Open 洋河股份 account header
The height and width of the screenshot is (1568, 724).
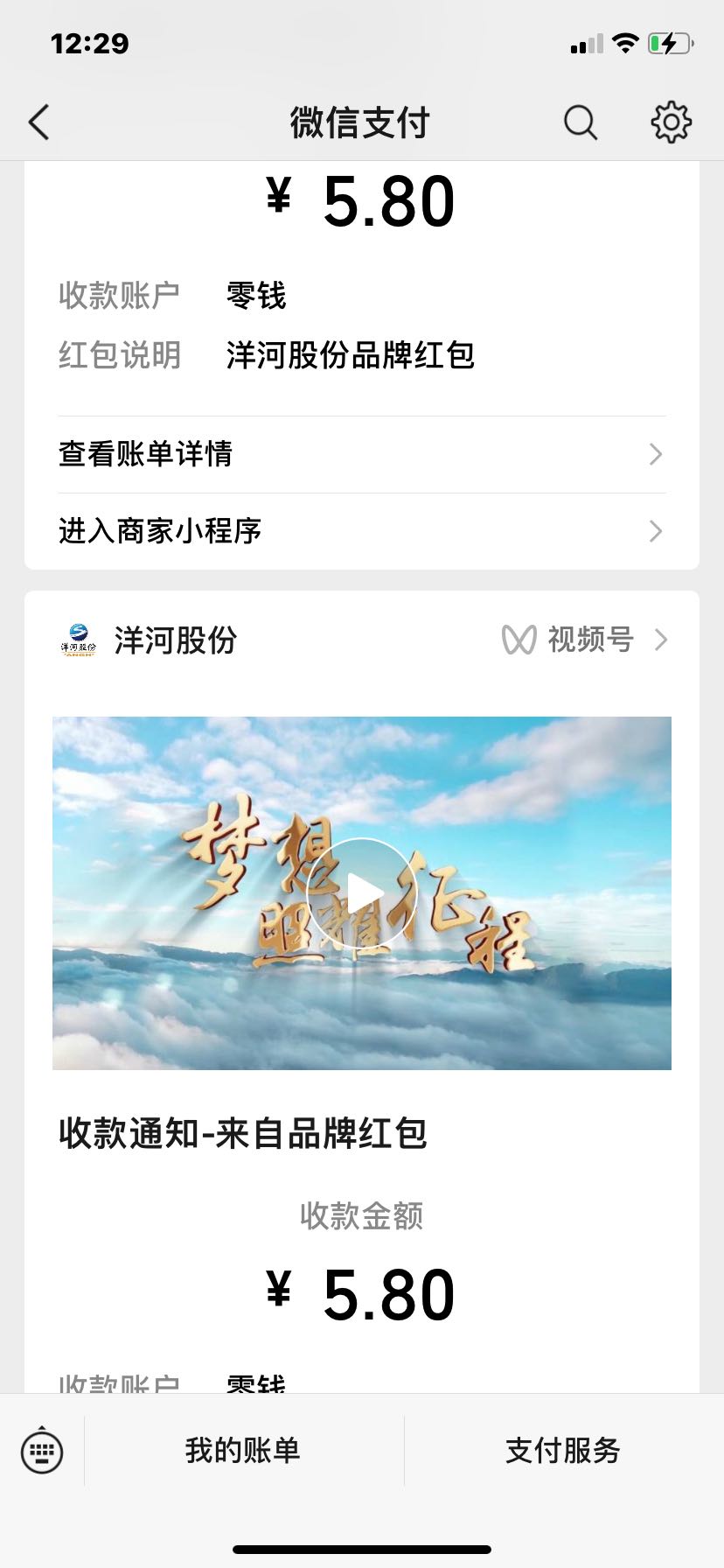pyautogui.click(x=149, y=640)
